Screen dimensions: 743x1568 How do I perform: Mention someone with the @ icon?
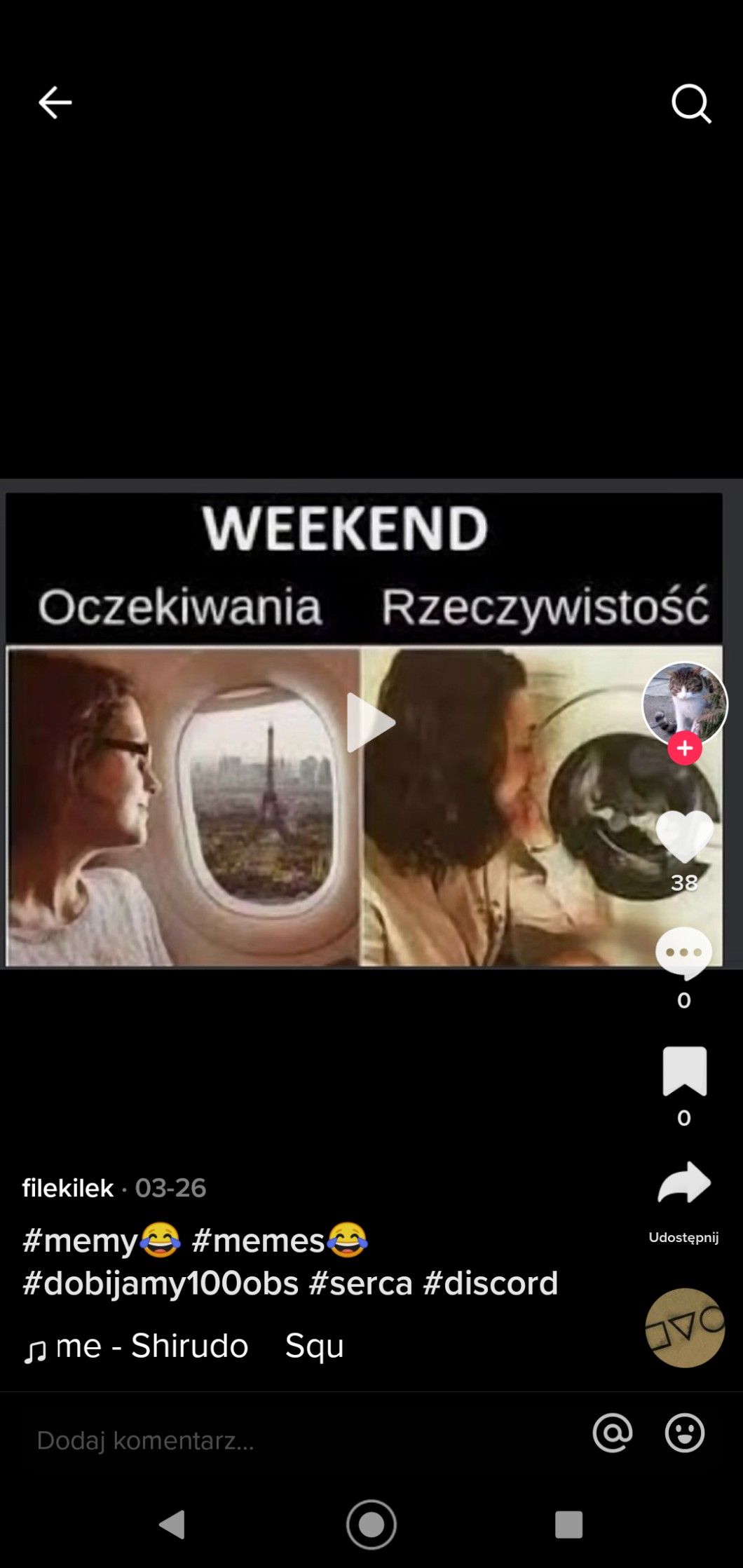(x=613, y=1433)
